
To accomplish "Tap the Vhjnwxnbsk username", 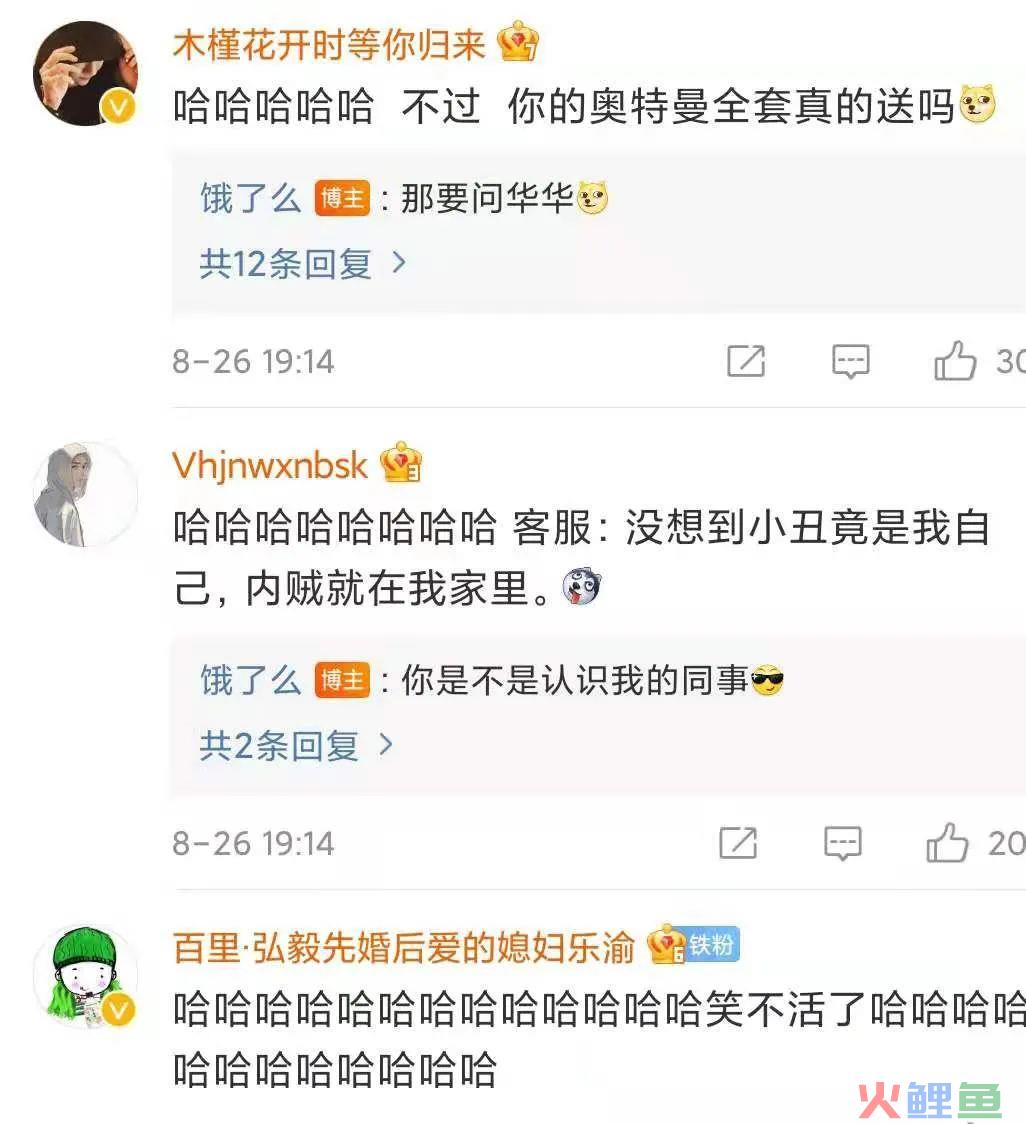I will pyautogui.click(x=270, y=465).
